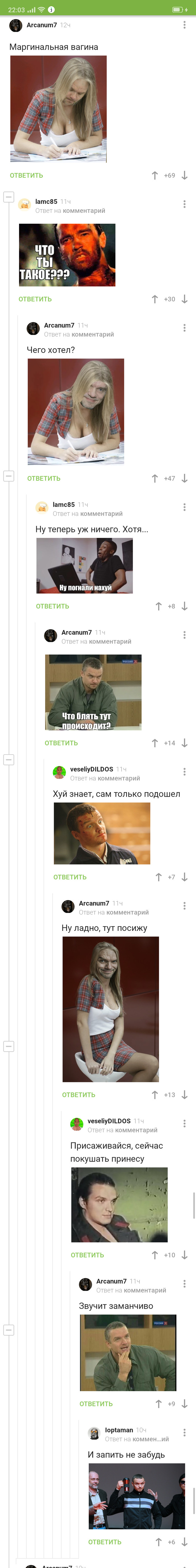Reply to the 'Чего хотел?' comment
Viewport: 196px width, 1568px height.
pos(44,478)
